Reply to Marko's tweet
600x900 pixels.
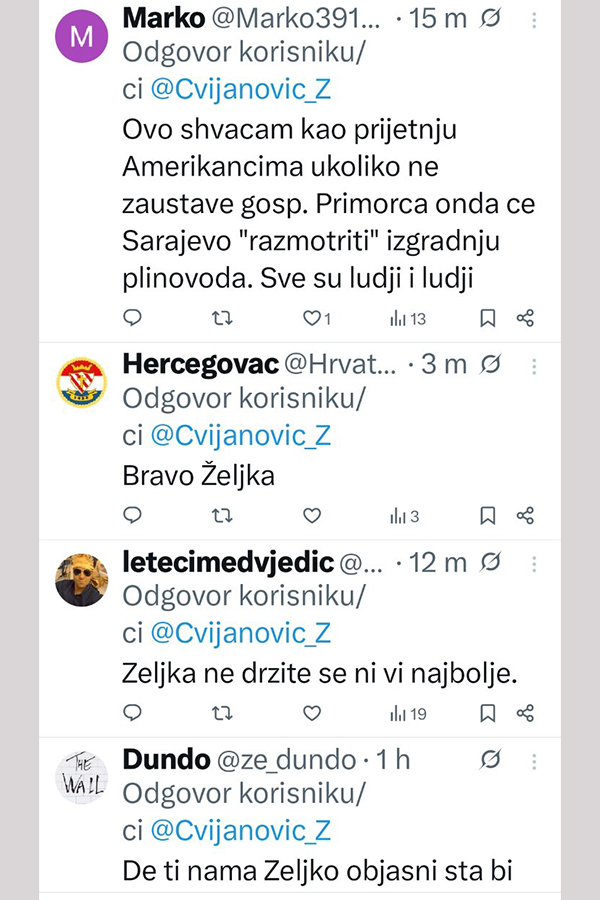point(133,318)
